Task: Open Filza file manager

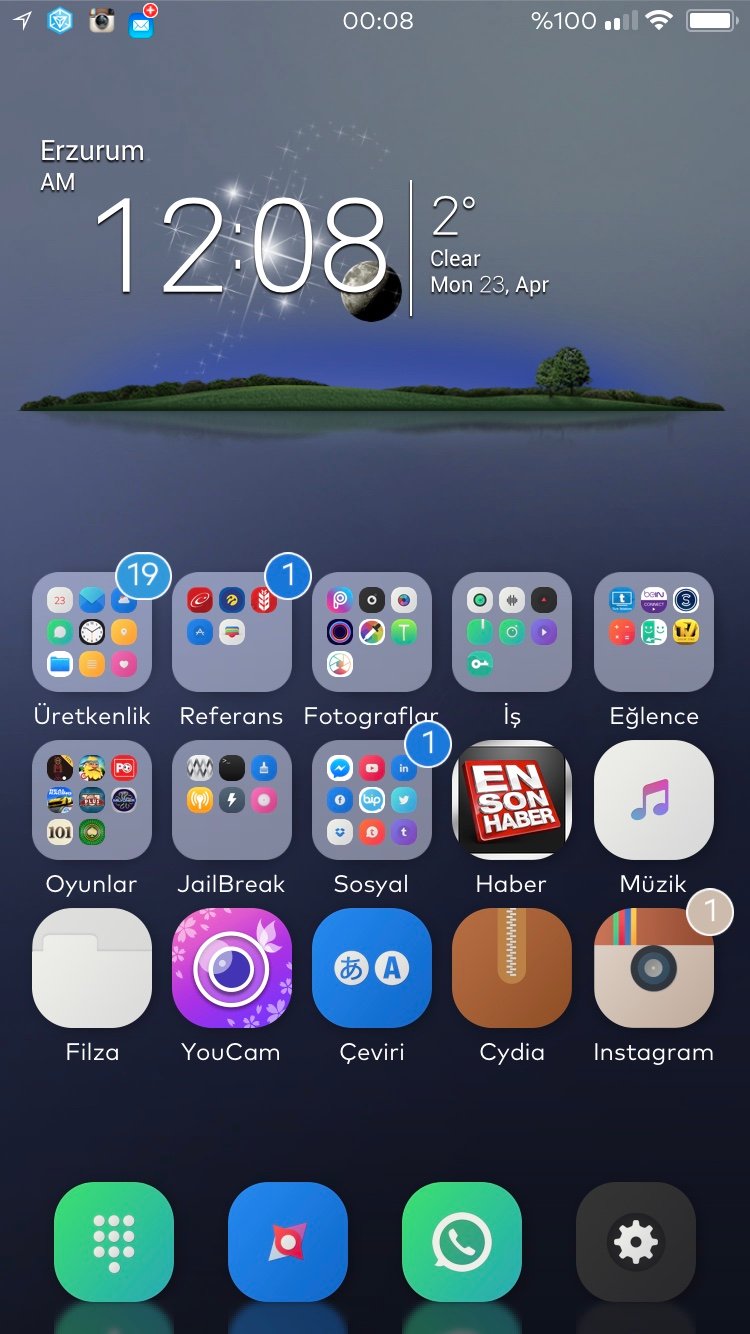Action: [x=92, y=968]
